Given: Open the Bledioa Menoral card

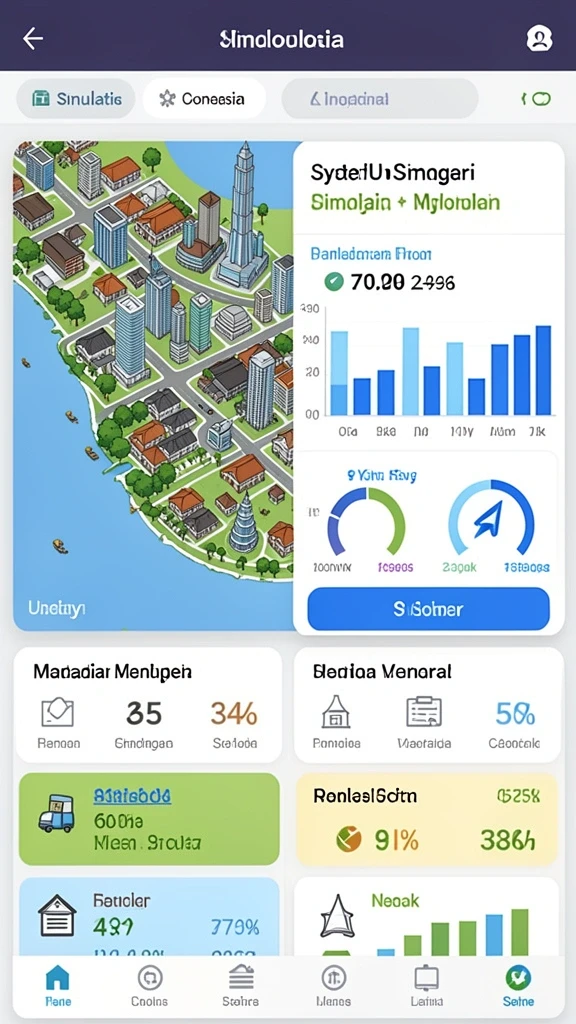Looking at the screenshot, I should click(429, 705).
